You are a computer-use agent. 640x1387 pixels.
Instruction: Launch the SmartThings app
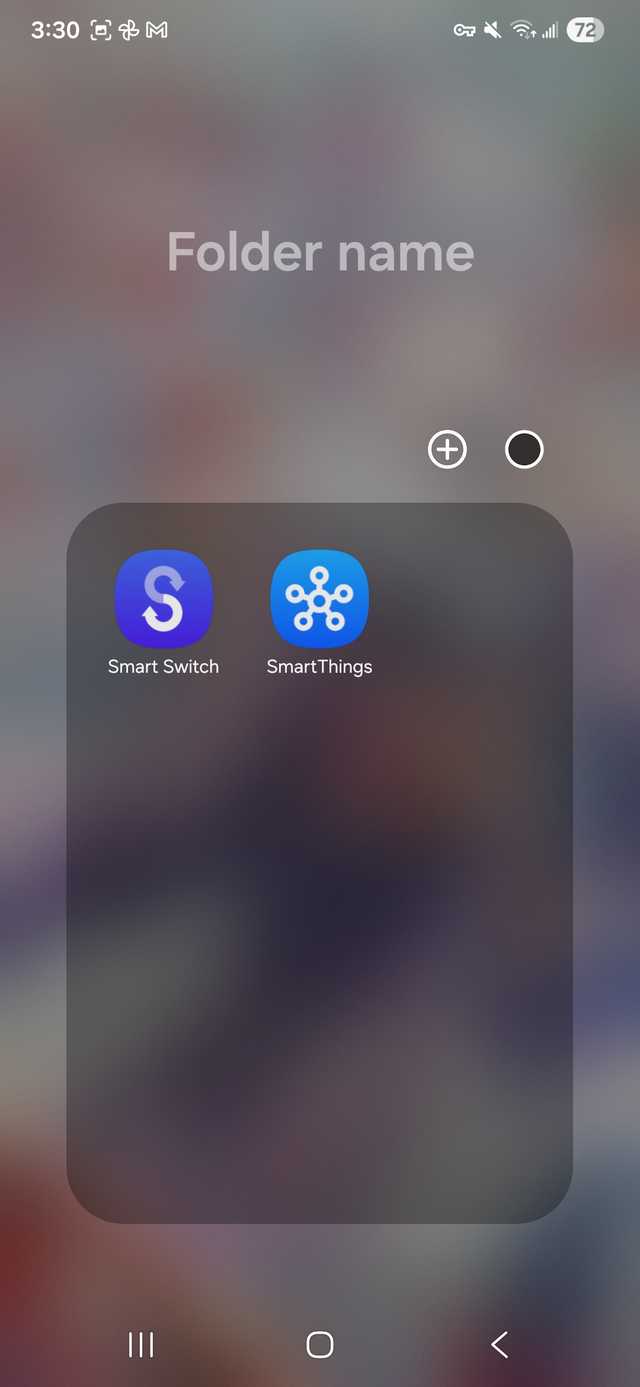click(x=320, y=600)
